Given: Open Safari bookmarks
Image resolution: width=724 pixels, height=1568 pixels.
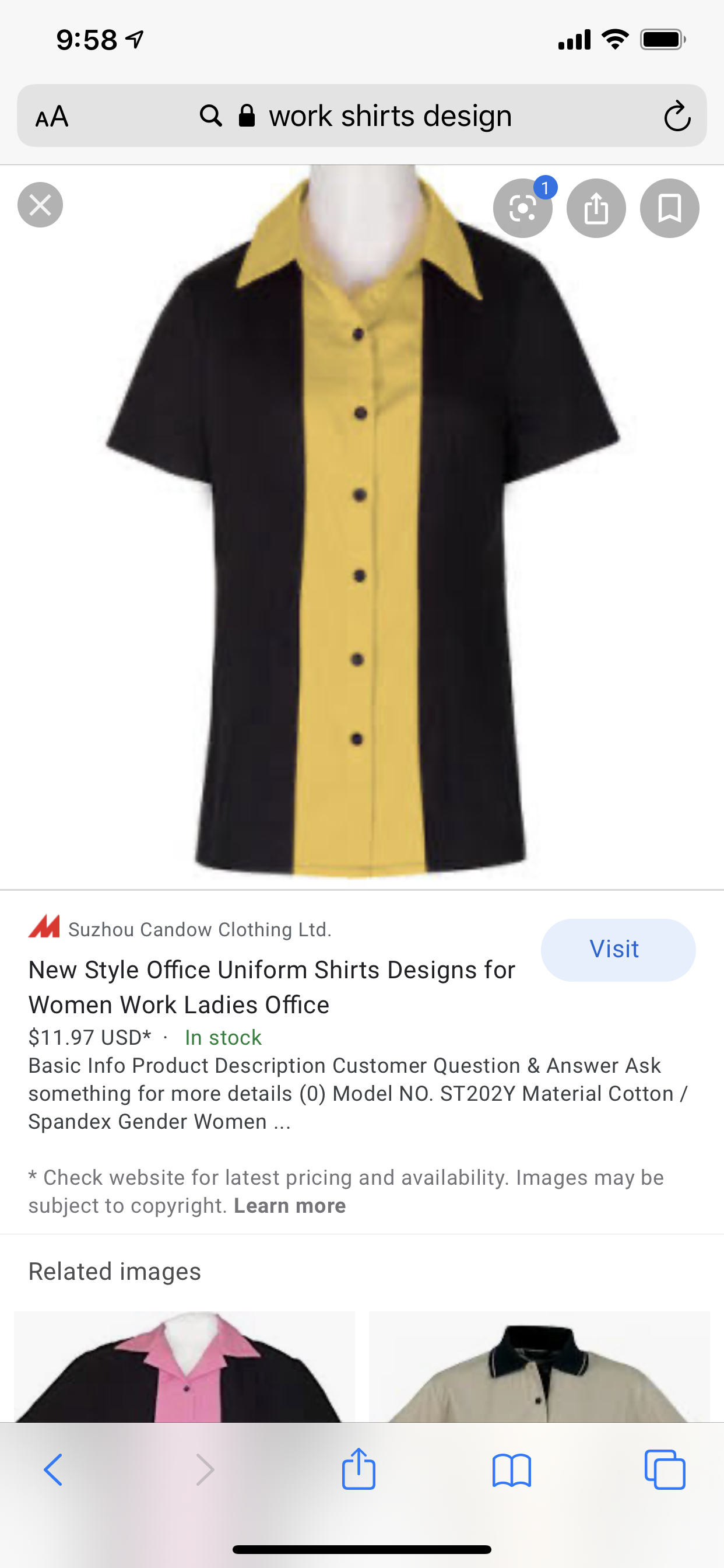Looking at the screenshot, I should 512,1469.
